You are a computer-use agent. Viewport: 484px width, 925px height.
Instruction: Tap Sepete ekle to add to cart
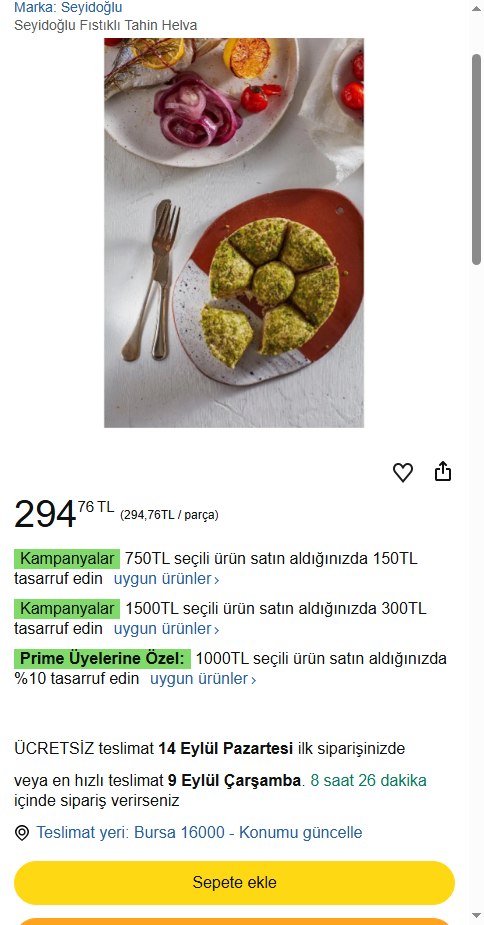coord(234,883)
